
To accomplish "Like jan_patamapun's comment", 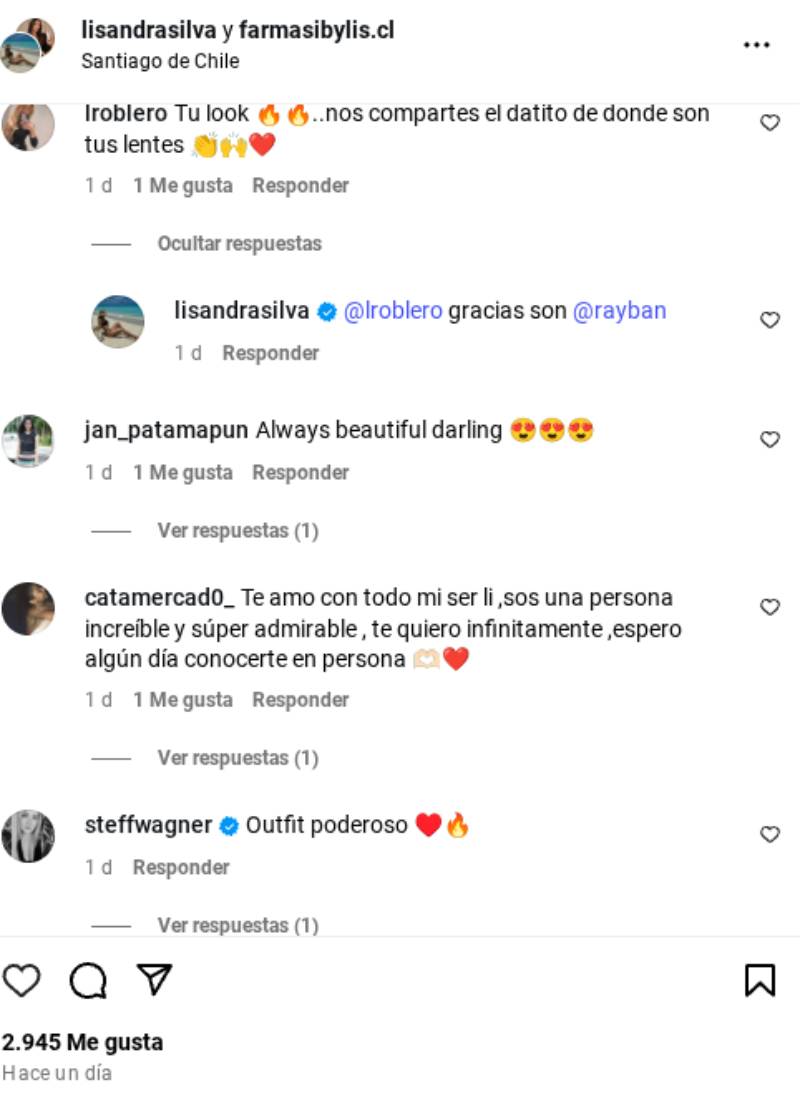I will coord(769,439).
